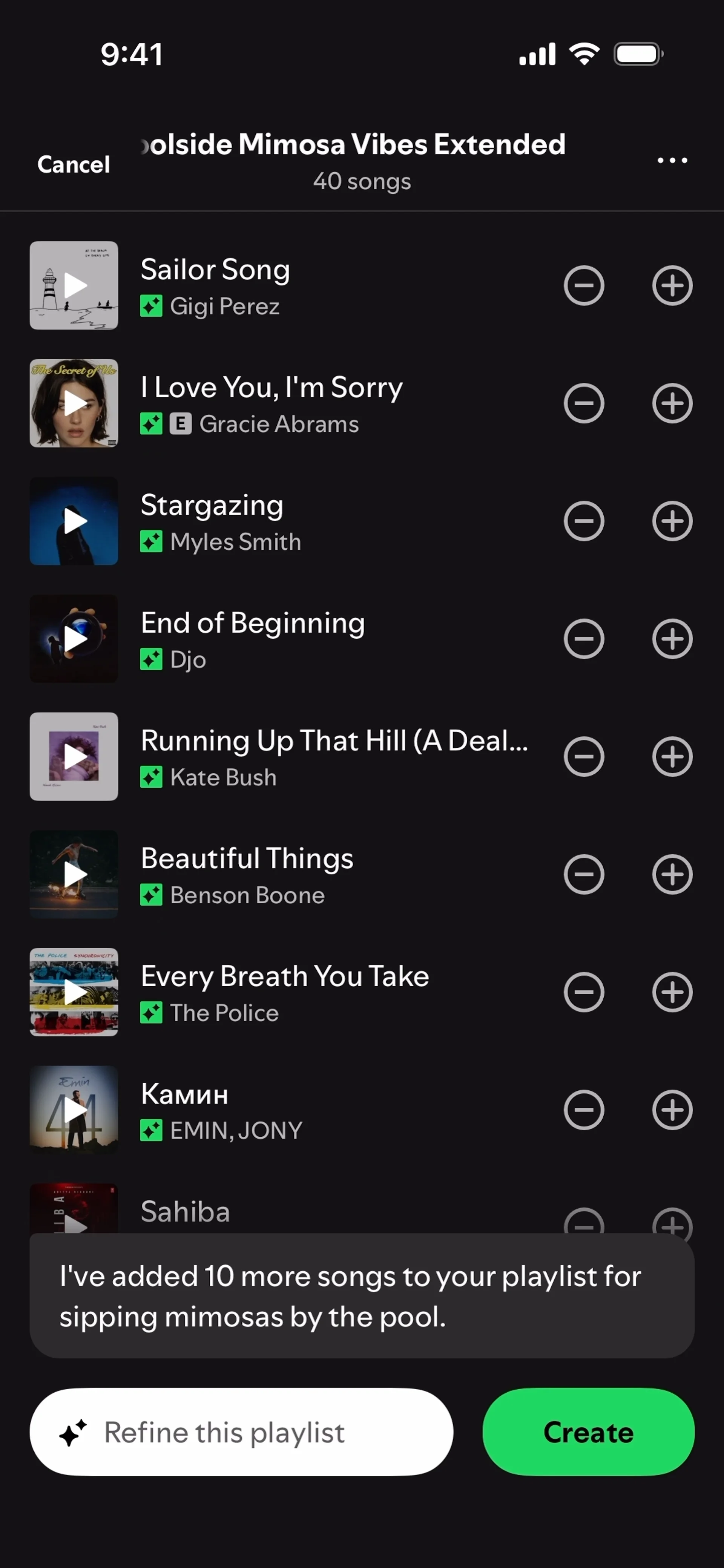Viewport: 724px width, 1568px height.
Task: Open the Refine this playlist field
Action: [241, 1432]
